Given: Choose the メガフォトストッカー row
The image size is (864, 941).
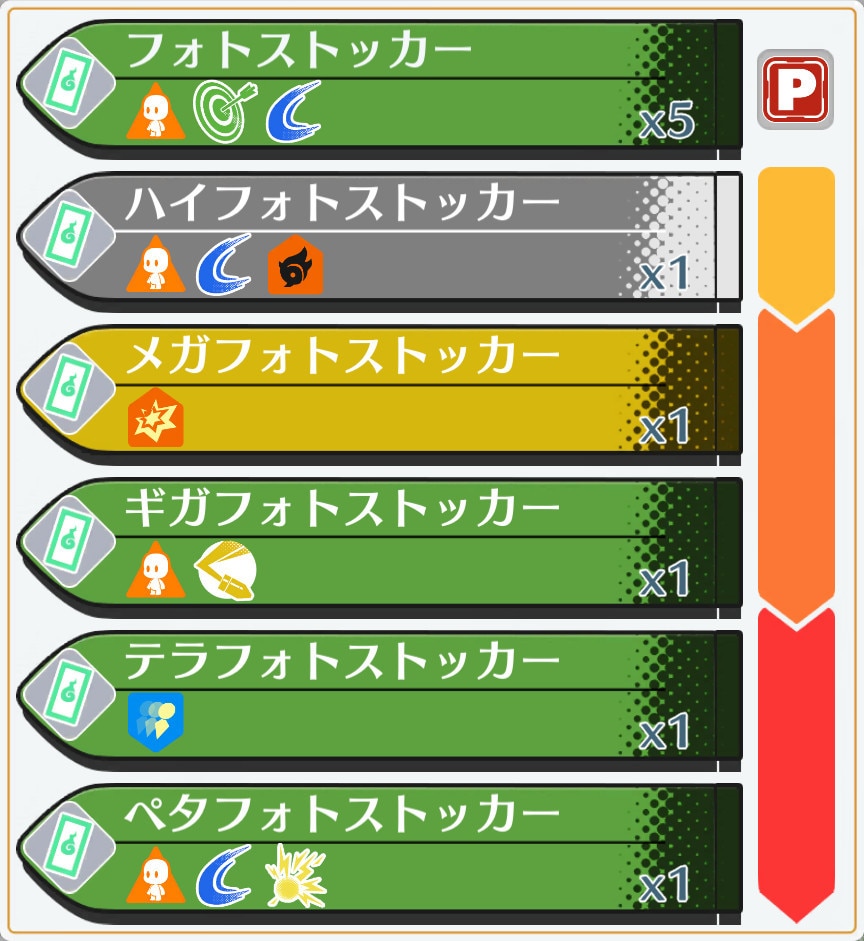Looking at the screenshot, I should coord(380,394).
